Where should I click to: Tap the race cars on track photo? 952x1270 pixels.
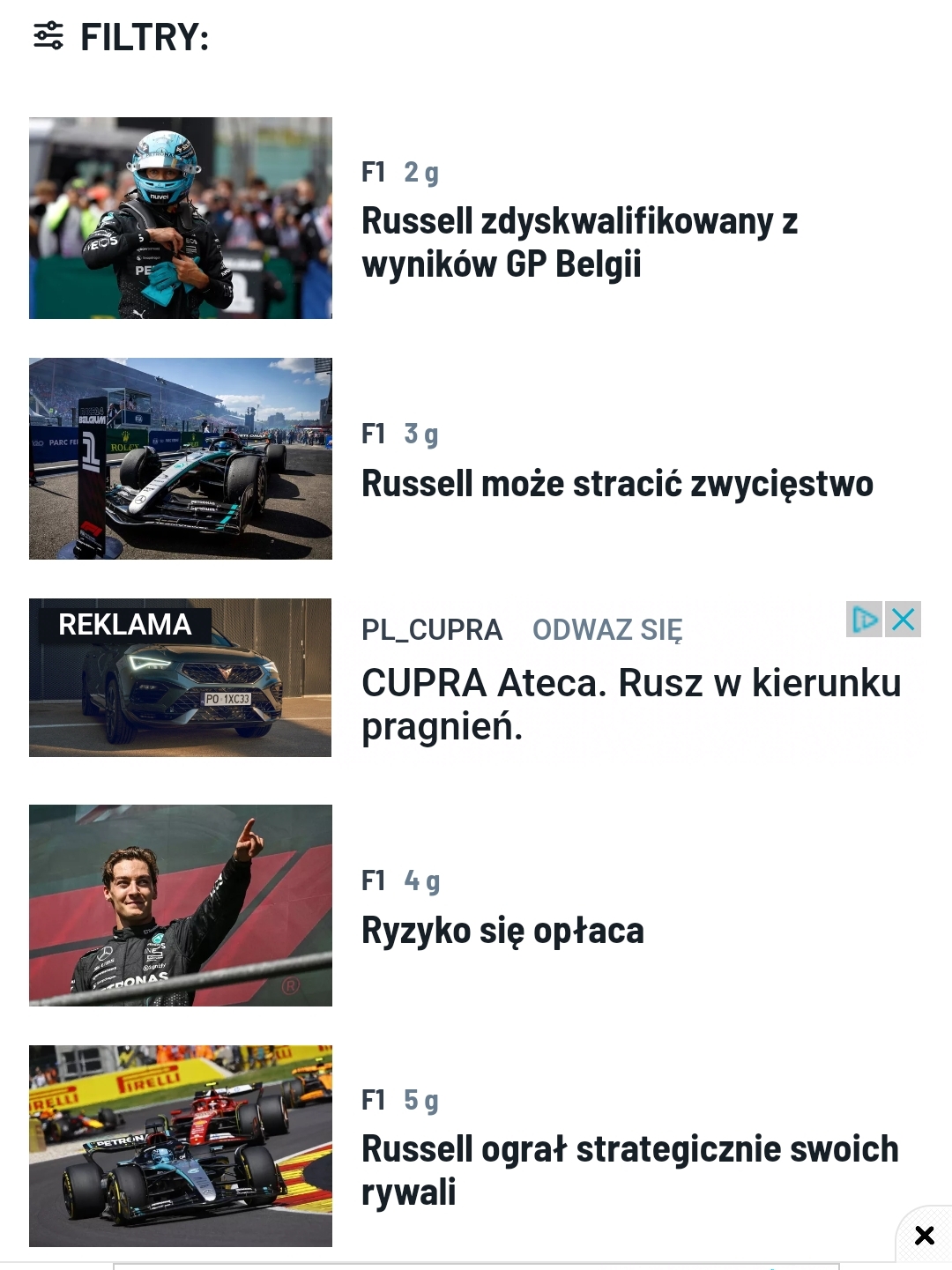(x=181, y=1146)
